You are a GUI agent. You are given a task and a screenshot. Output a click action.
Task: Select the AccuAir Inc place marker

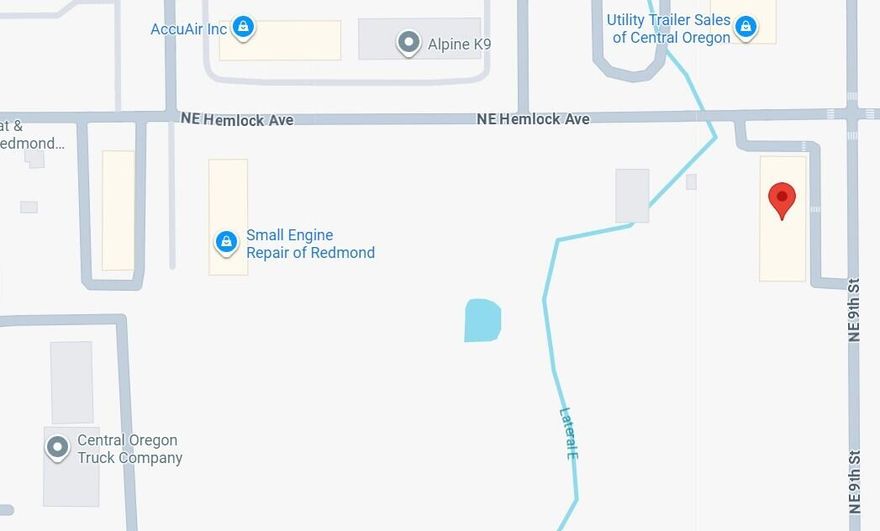point(243,26)
